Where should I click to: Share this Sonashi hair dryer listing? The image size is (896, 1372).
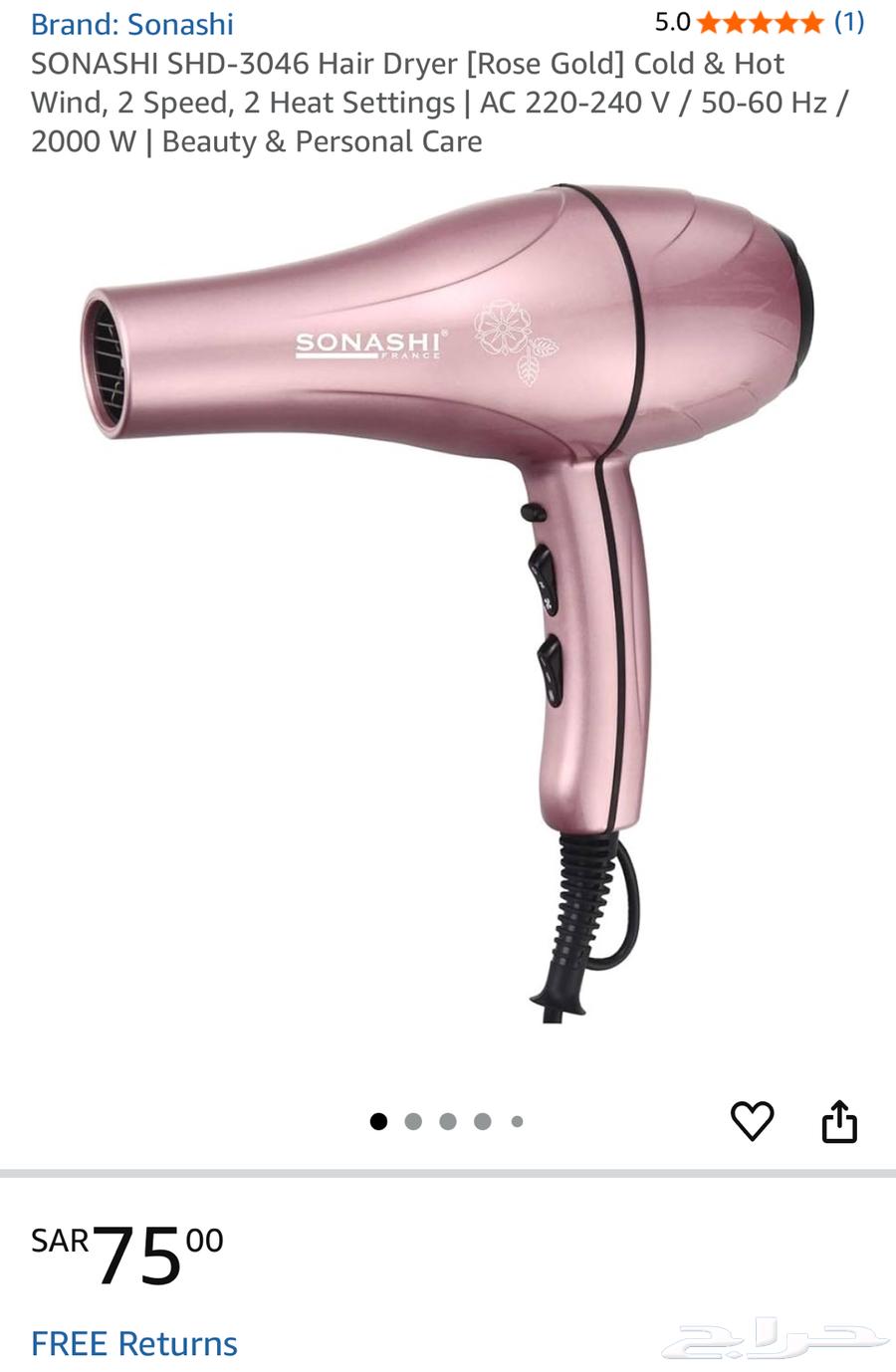(x=839, y=1121)
